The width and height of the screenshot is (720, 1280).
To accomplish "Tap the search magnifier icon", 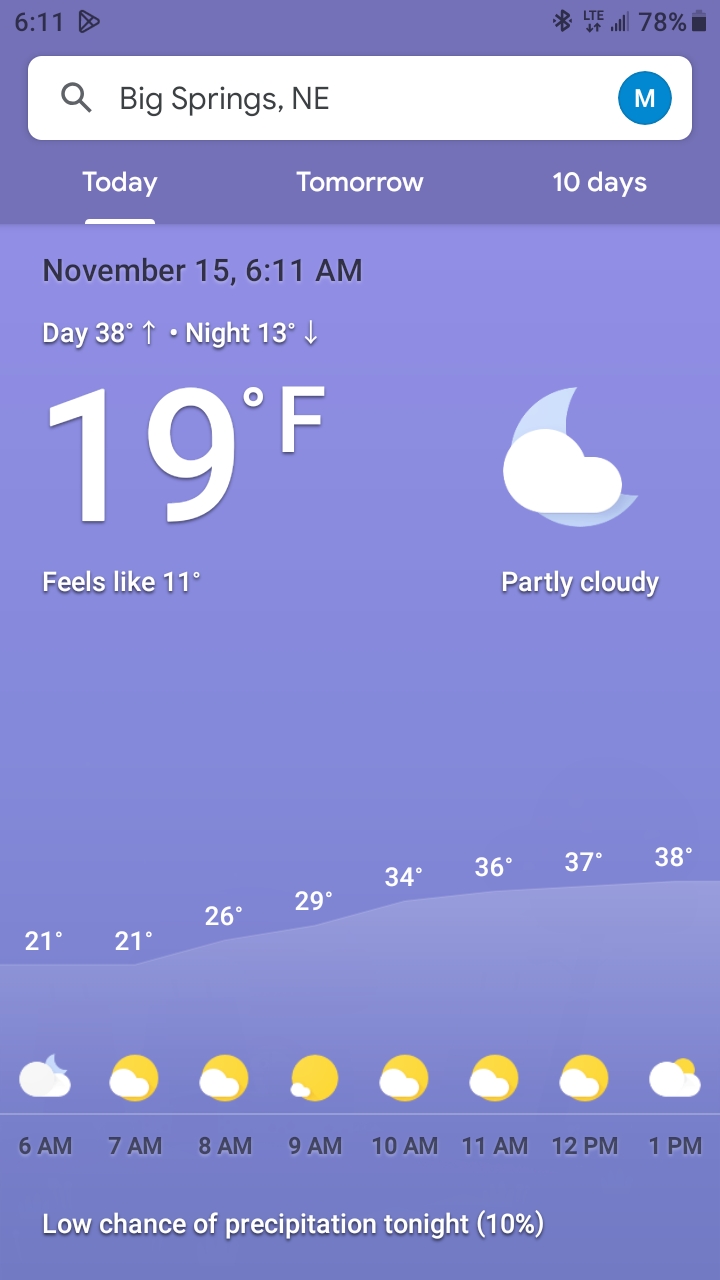I will click(x=76, y=98).
